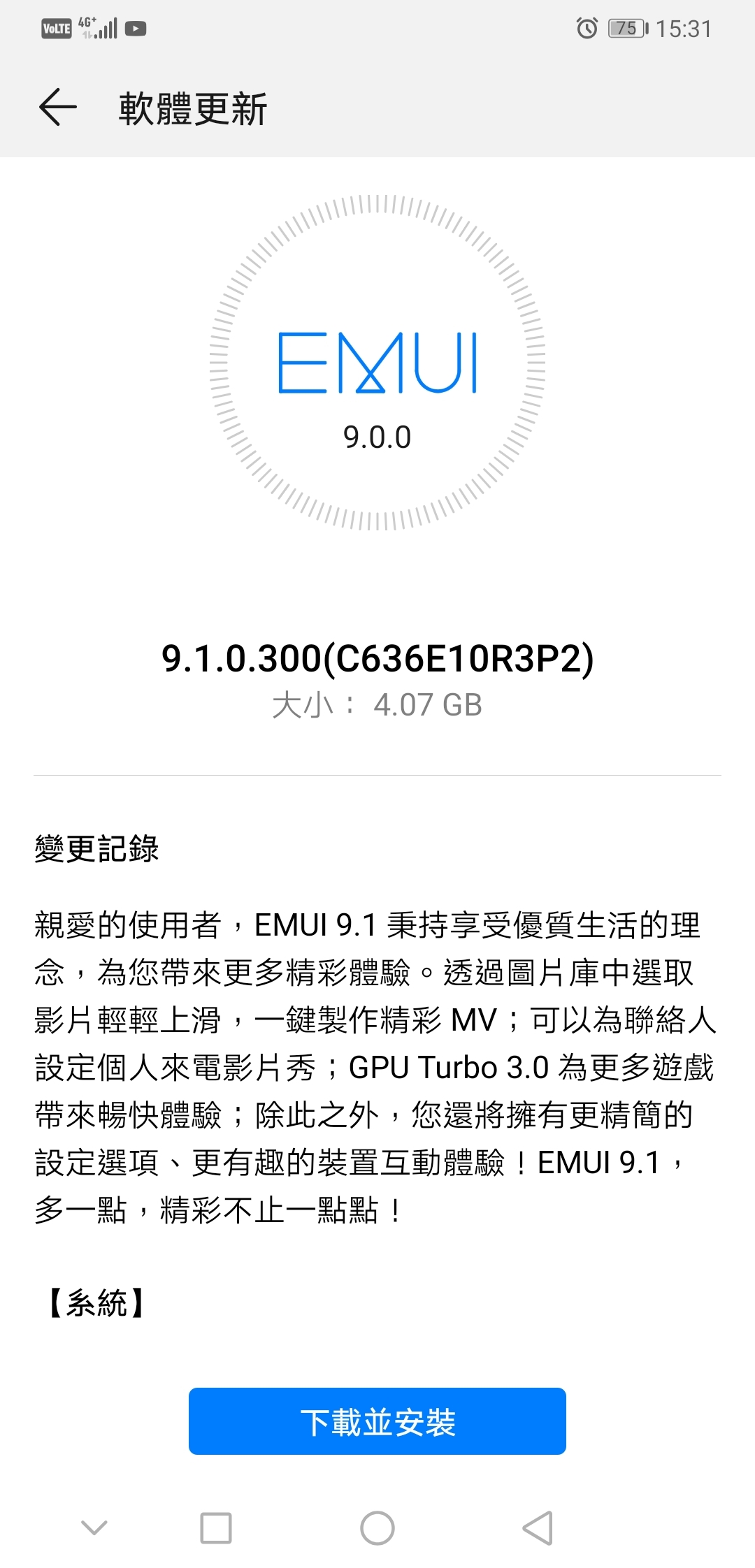Tap the 下載並安裝 button
The image size is (755, 1568).
377,1421
